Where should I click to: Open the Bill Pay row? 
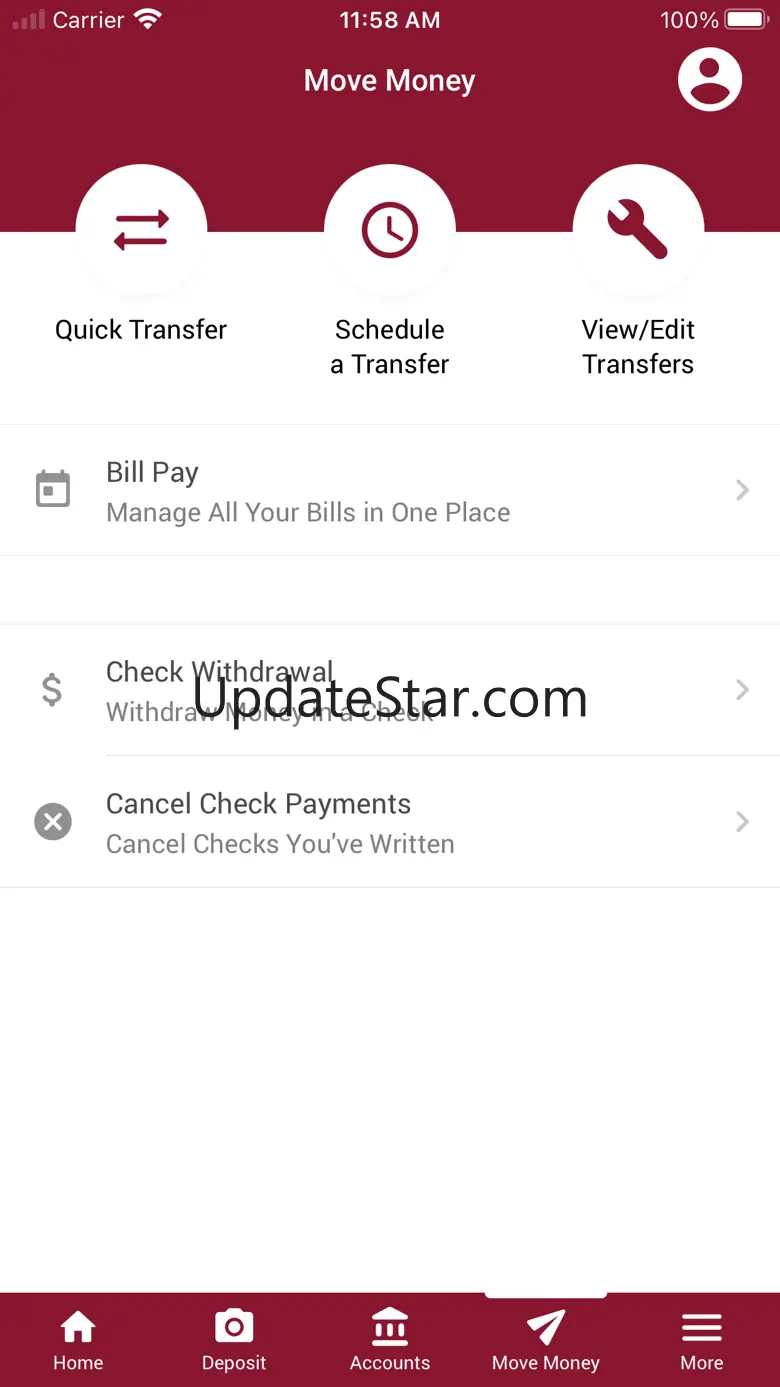390,490
